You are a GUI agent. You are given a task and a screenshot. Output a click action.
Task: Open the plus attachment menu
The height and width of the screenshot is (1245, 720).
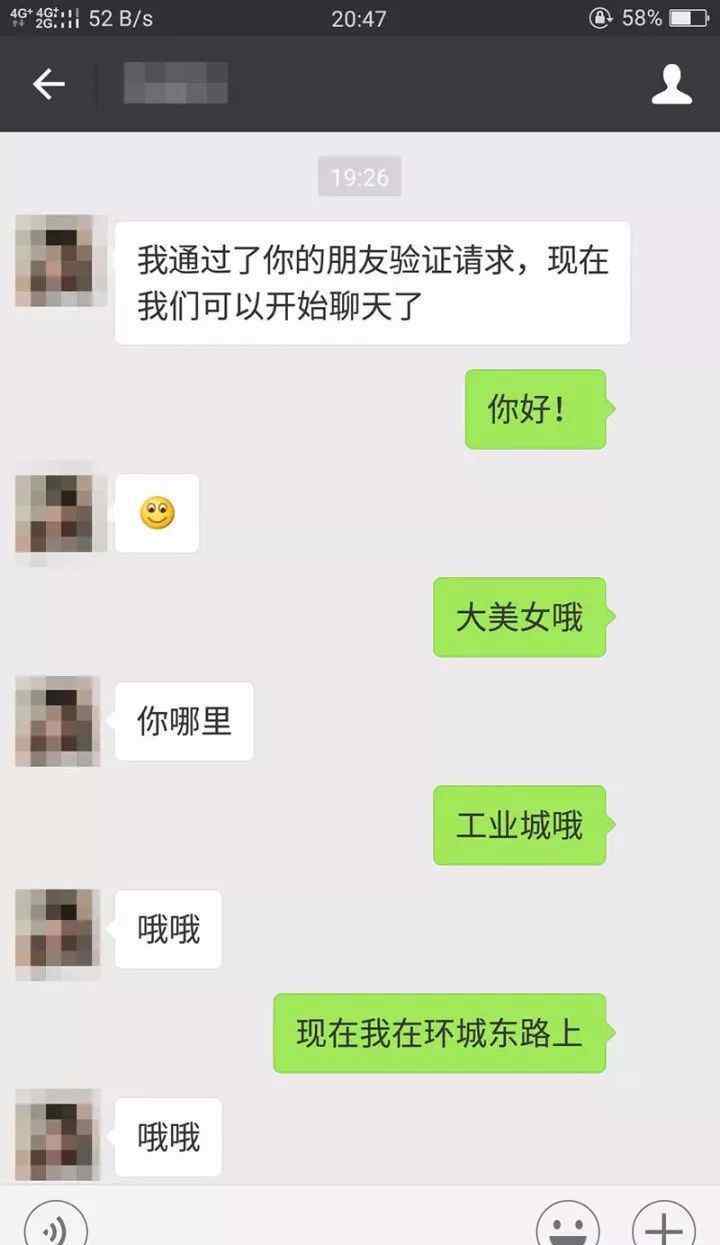tap(664, 1226)
